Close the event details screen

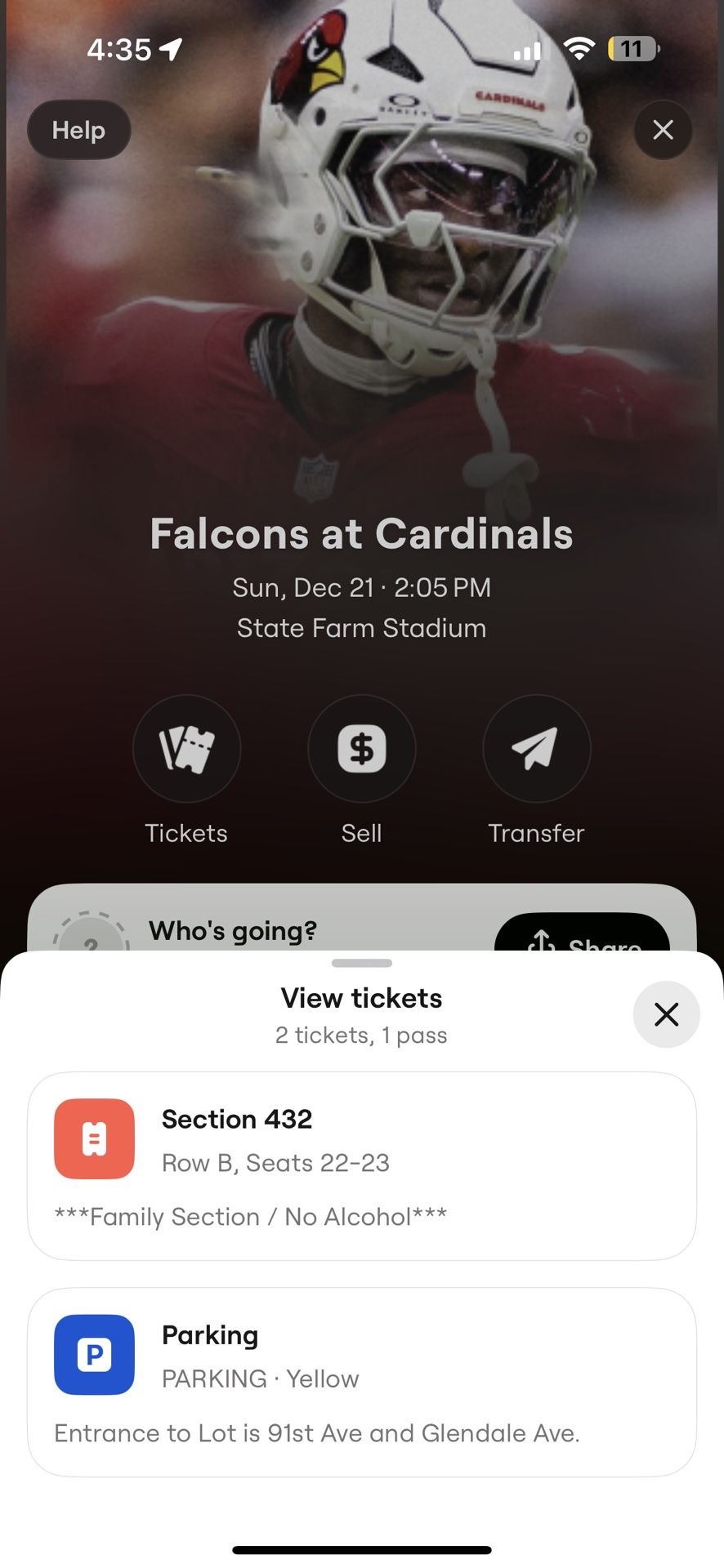(x=663, y=130)
